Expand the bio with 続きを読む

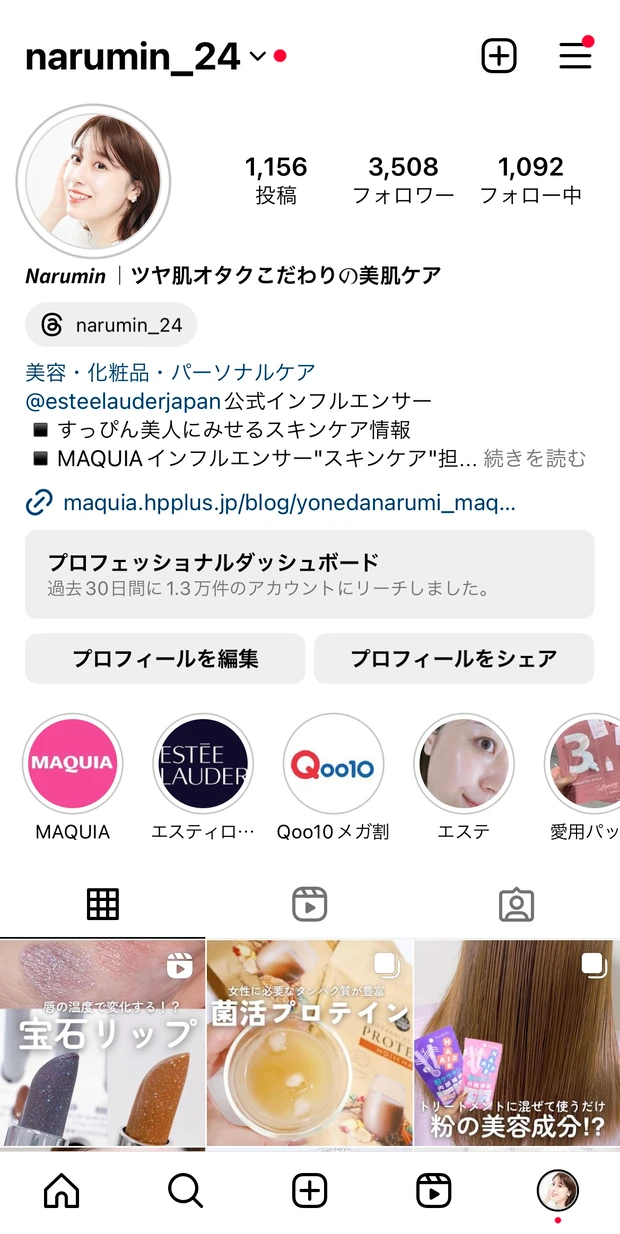[x=535, y=459]
